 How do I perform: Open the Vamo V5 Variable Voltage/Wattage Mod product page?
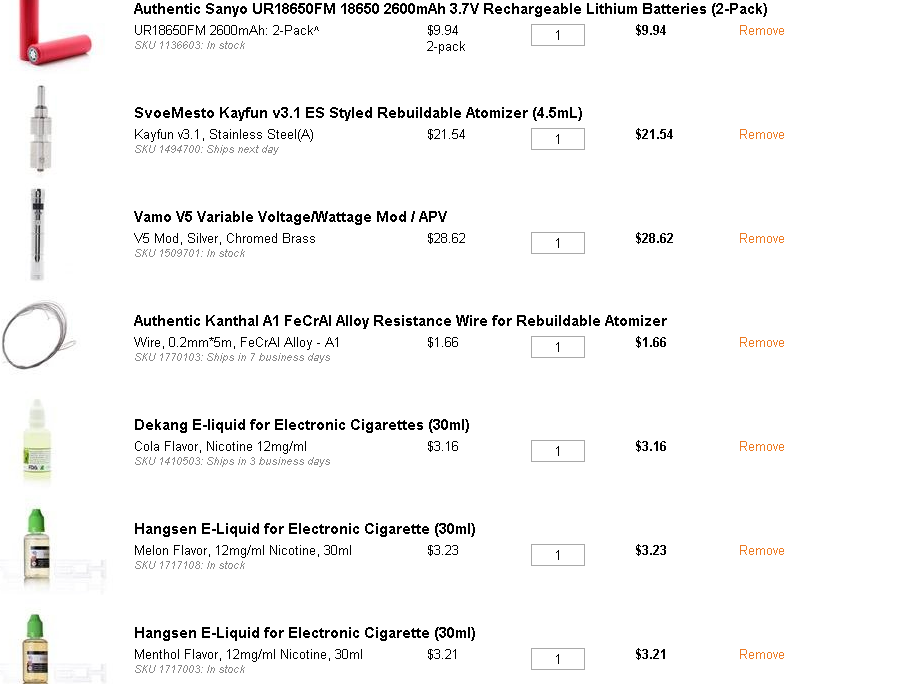point(290,217)
